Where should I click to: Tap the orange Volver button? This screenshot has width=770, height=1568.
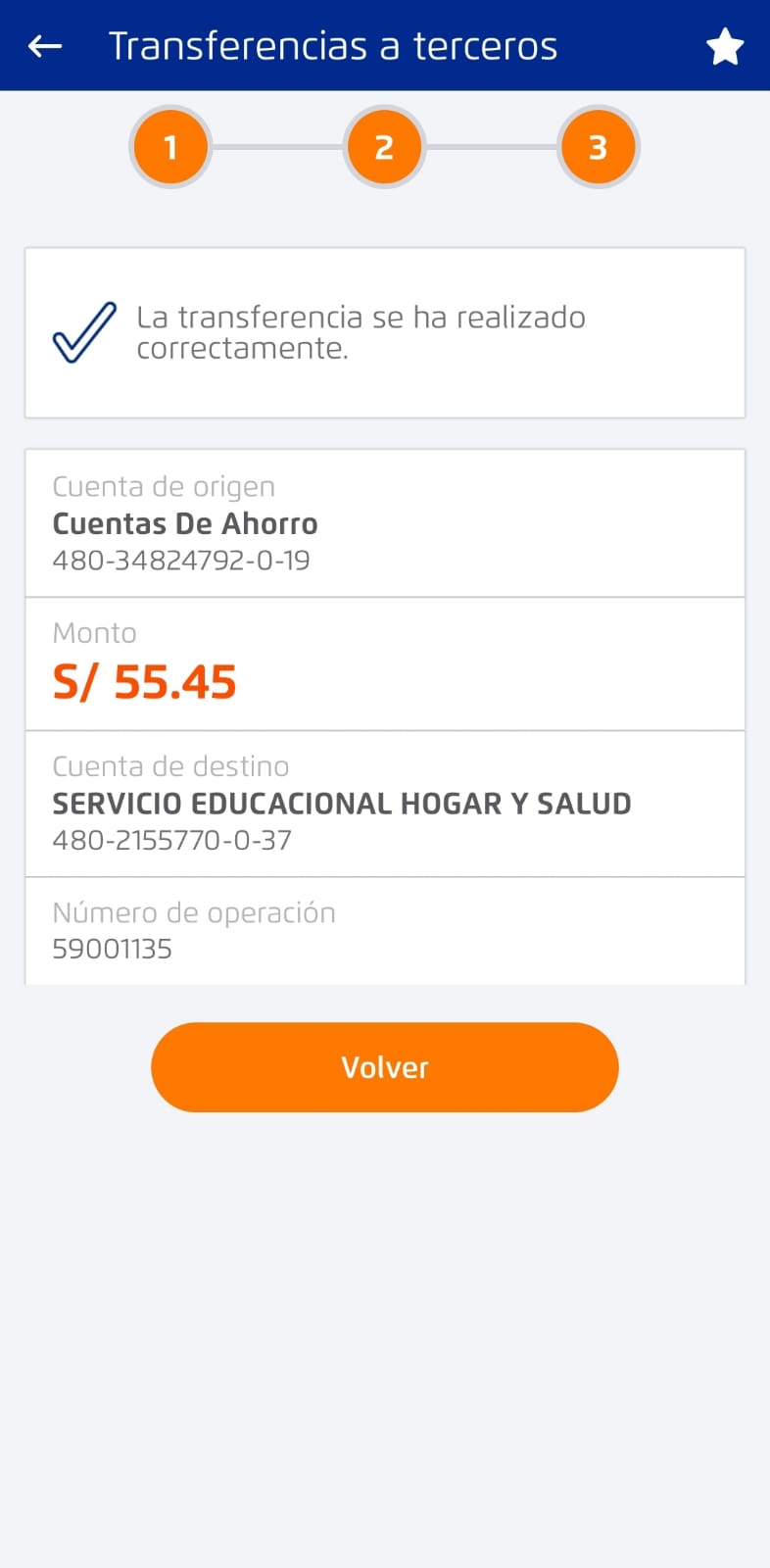[x=384, y=1066]
